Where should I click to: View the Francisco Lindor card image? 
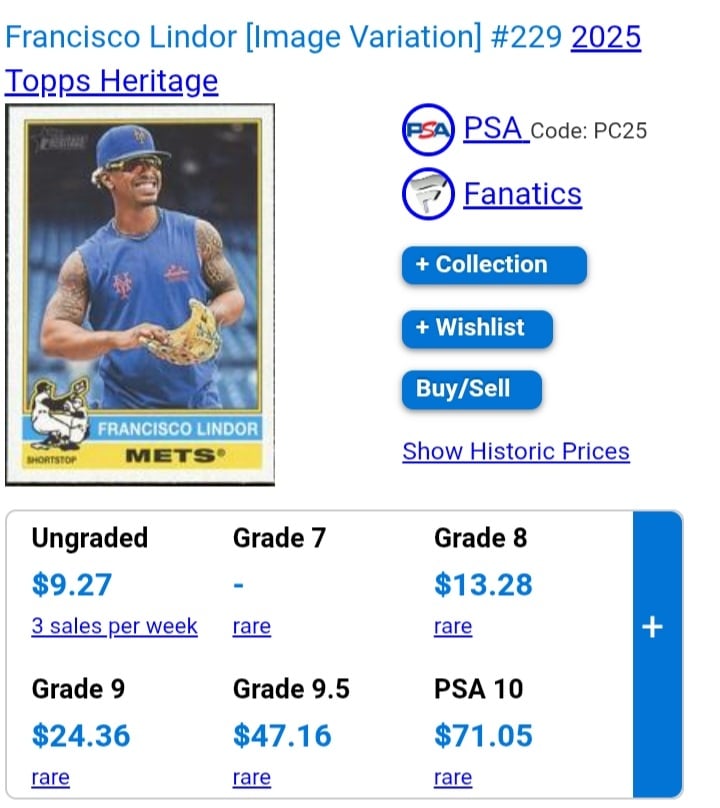140,294
